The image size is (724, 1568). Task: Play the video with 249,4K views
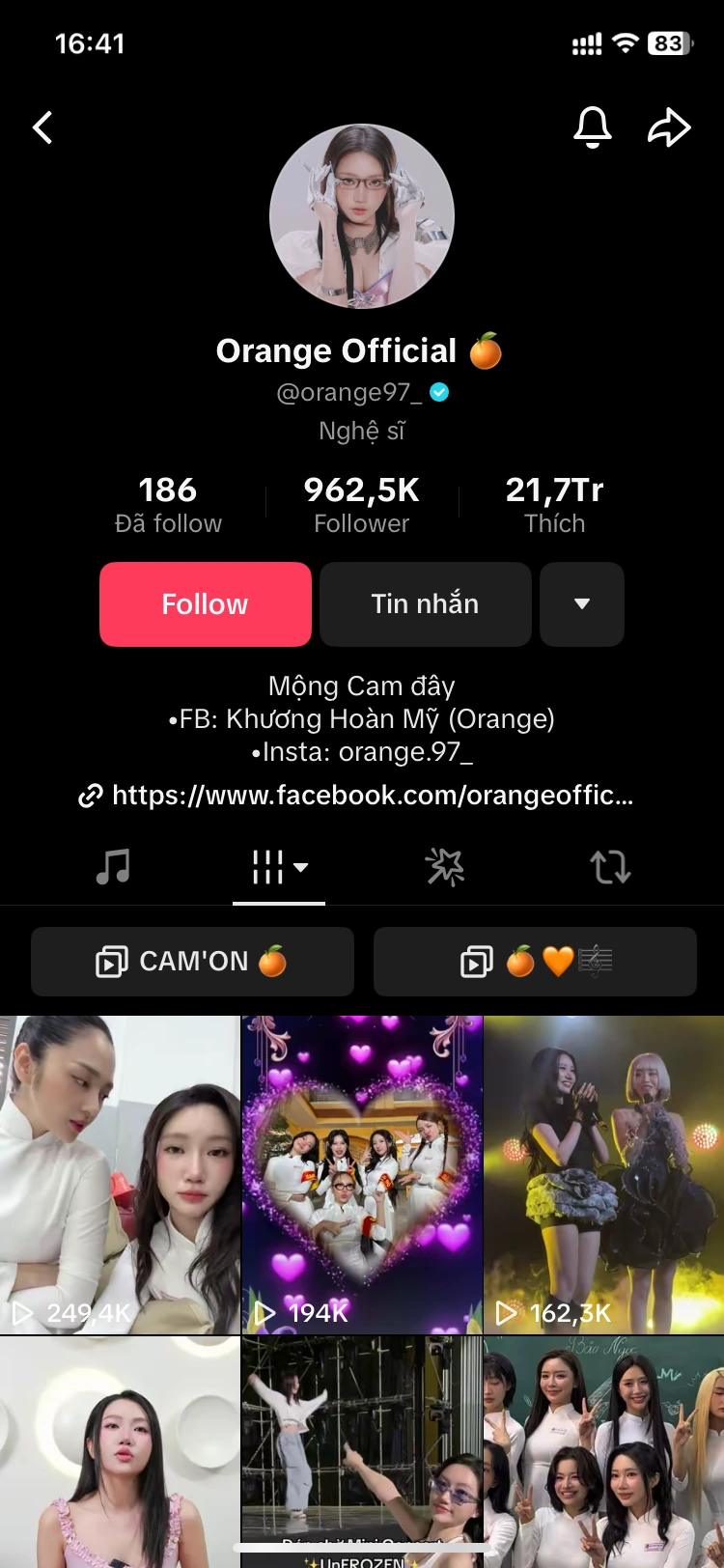120,1175
